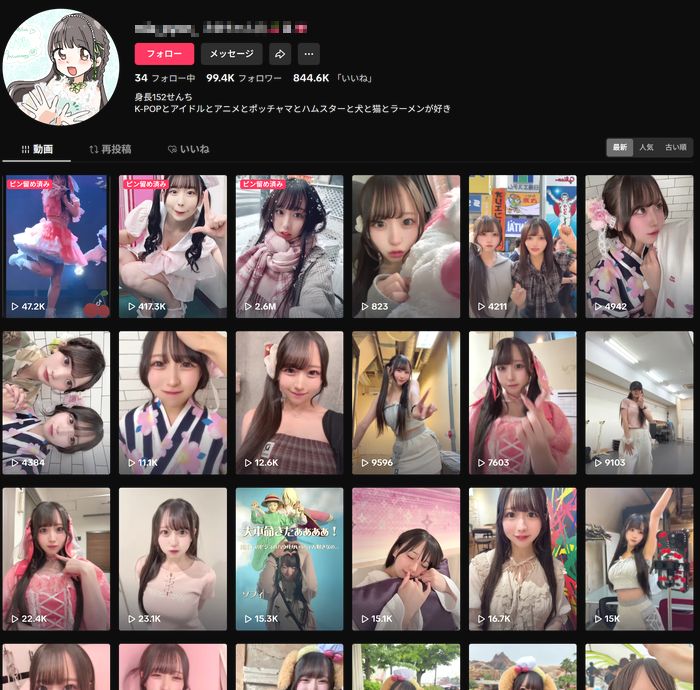Open the three-dot more options menu
Image resolution: width=700 pixels, height=690 pixels.
pyautogui.click(x=310, y=54)
